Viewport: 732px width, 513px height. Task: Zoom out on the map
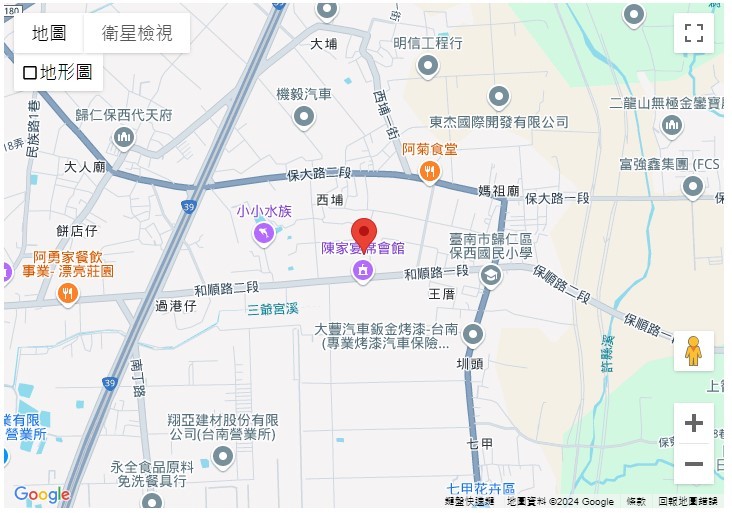[x=693, y=464]
